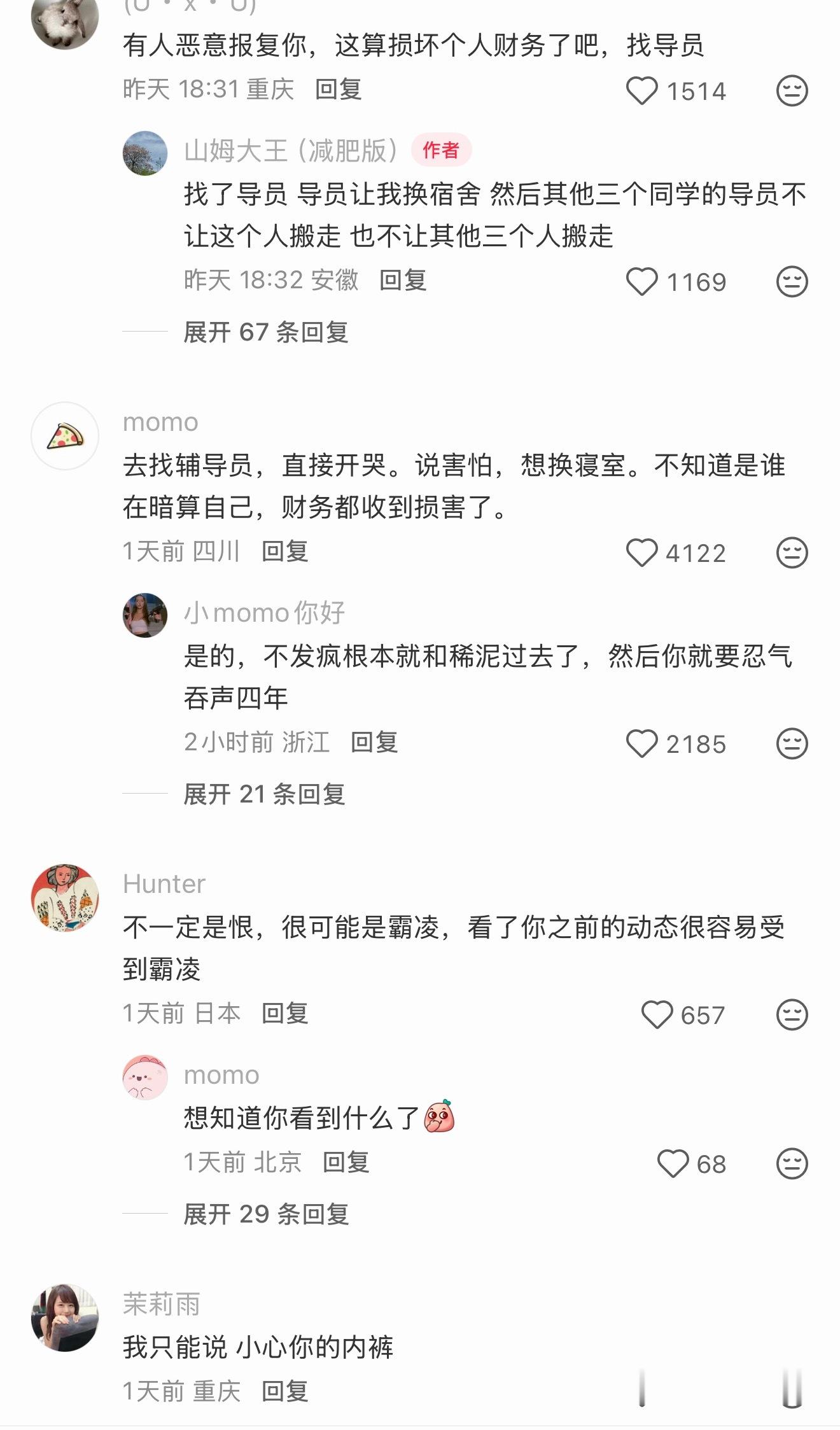Open emoji reactions on Hunter's bullying comment

[791, 1015]
